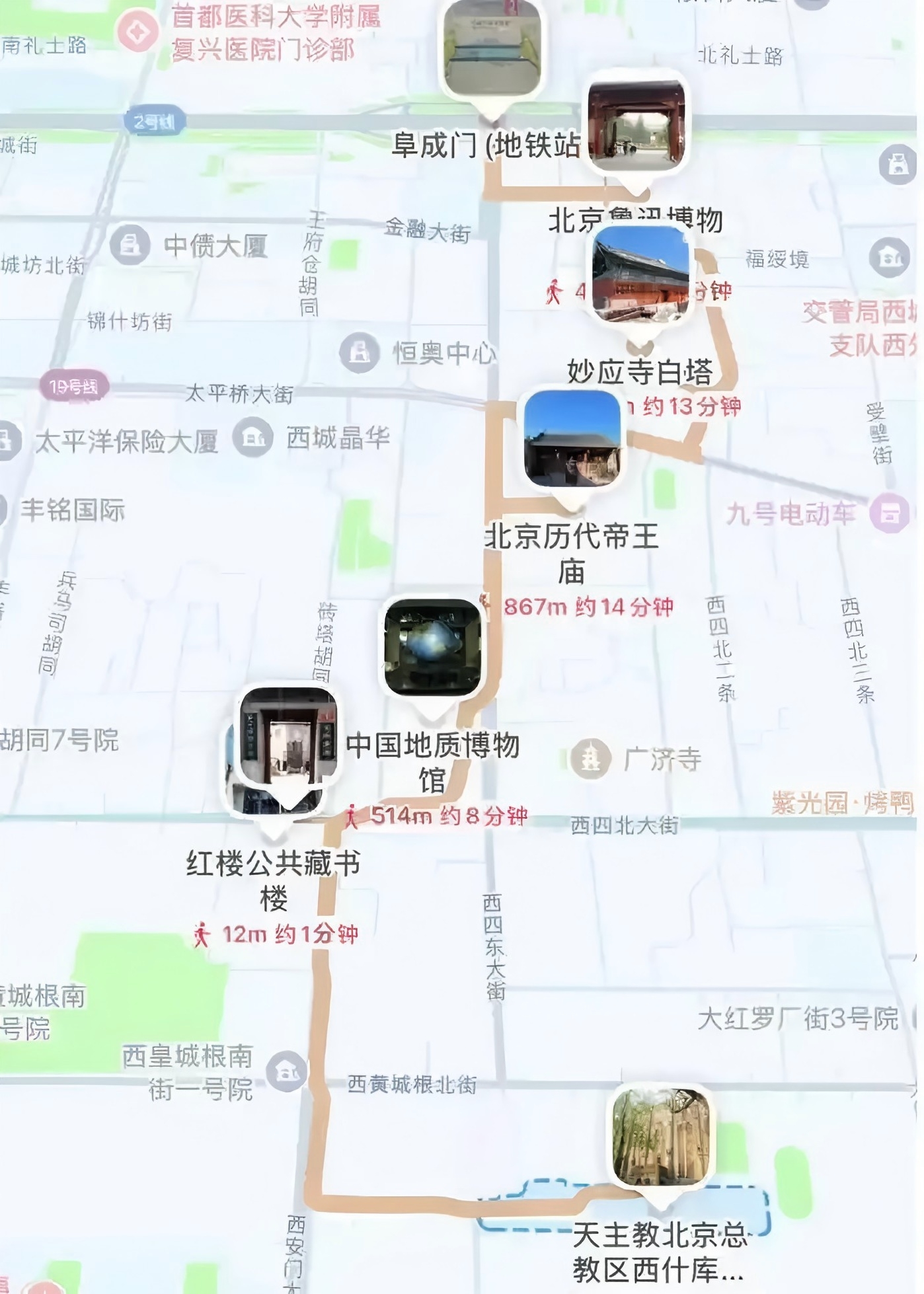
Task: Click the 阜成门地铁站 photo marker
Action: pos(492,46)
